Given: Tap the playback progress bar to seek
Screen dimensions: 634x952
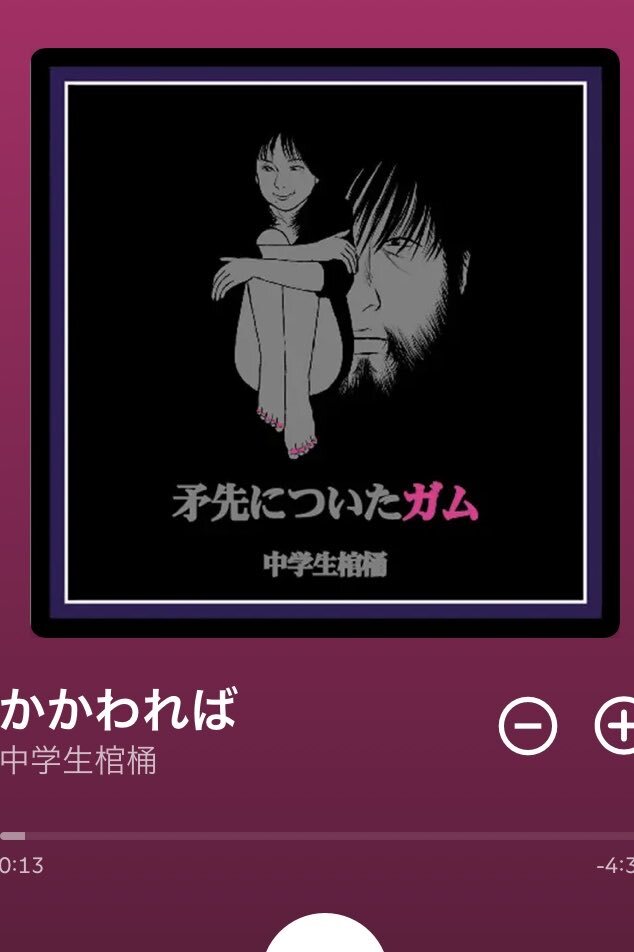Looking at the screenshot, I should [317, 836].
